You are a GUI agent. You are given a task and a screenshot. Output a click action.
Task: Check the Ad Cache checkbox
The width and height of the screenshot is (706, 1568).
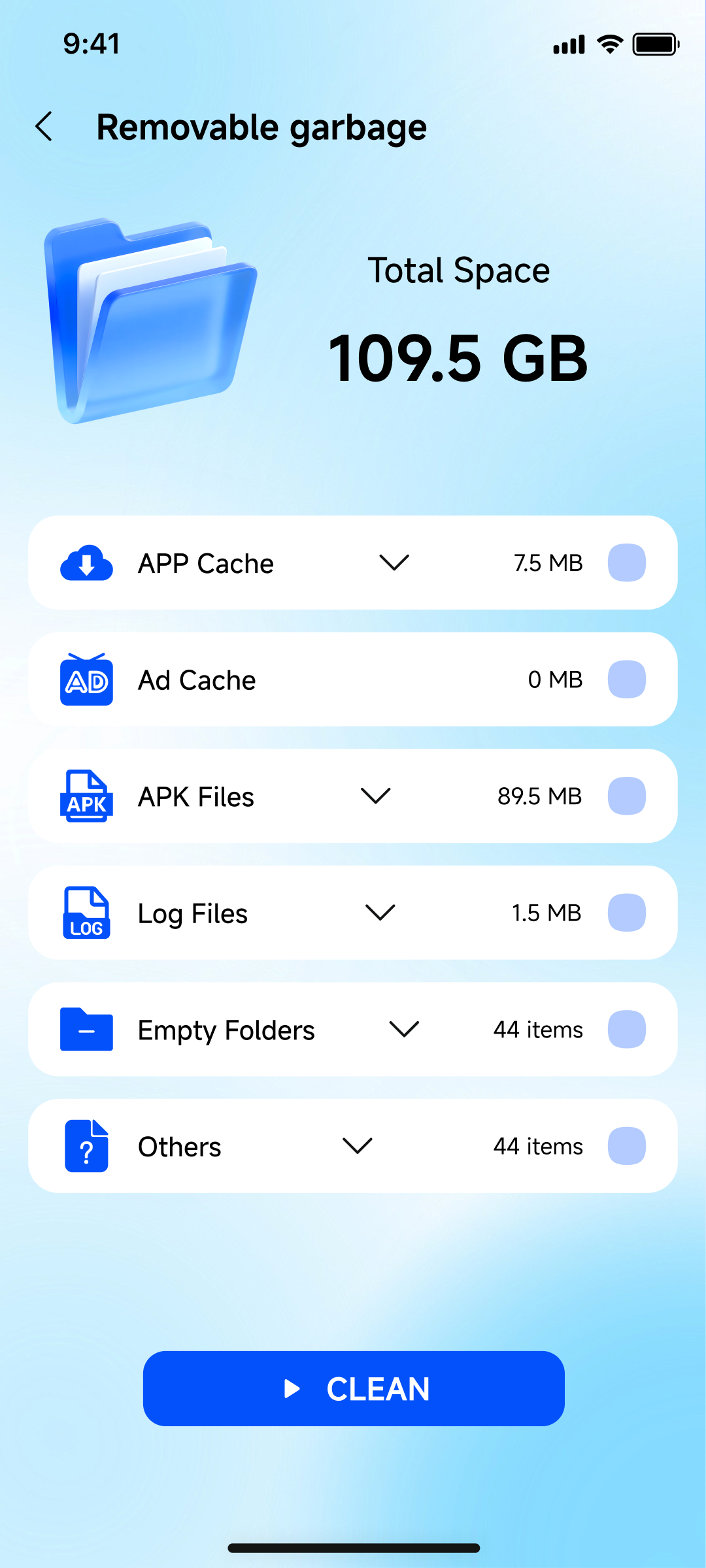click(627, 679)
